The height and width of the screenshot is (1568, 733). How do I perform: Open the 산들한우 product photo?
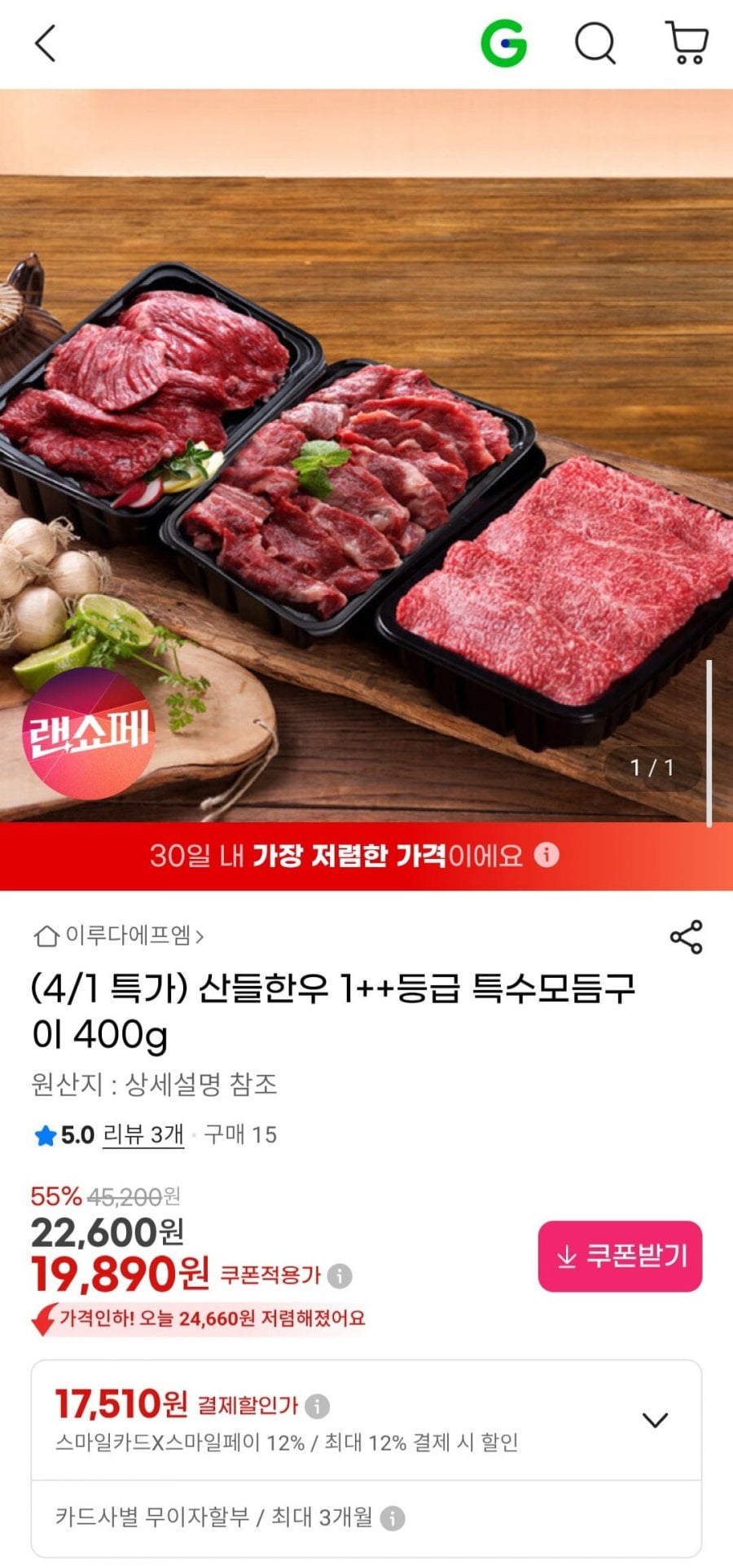click(x=366, y=456)
